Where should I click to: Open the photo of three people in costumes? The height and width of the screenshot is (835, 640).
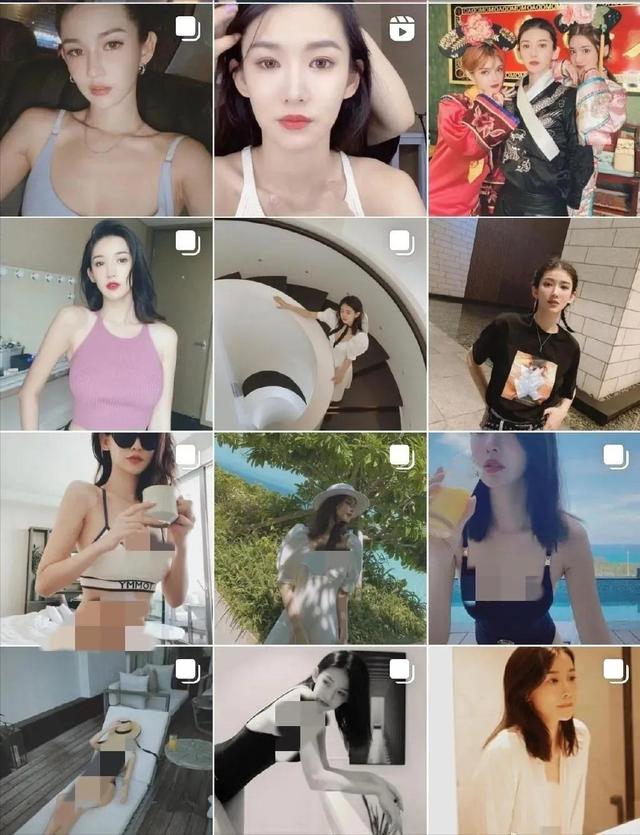pyautogui.click(x=534, y=108)
